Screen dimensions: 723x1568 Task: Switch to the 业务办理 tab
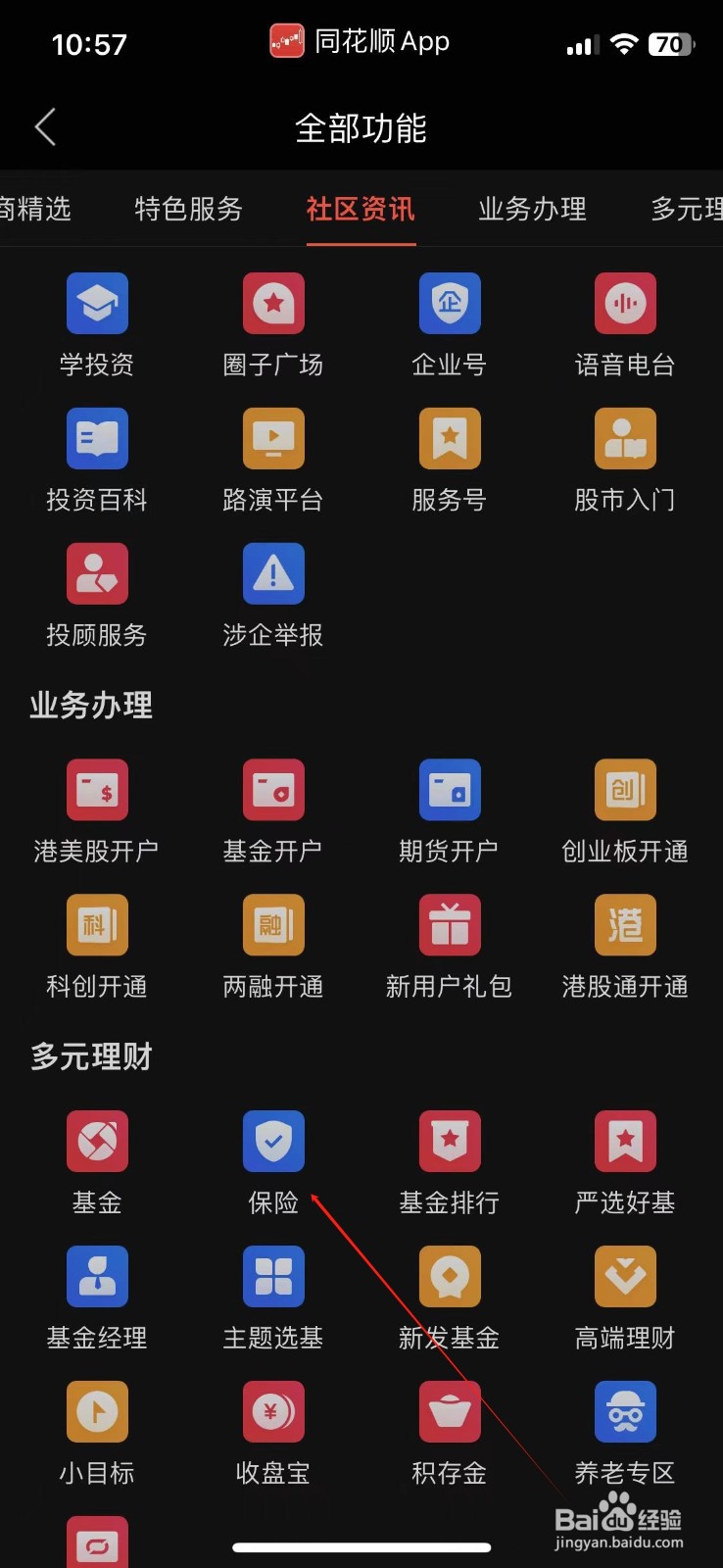(x=532, y=209)
